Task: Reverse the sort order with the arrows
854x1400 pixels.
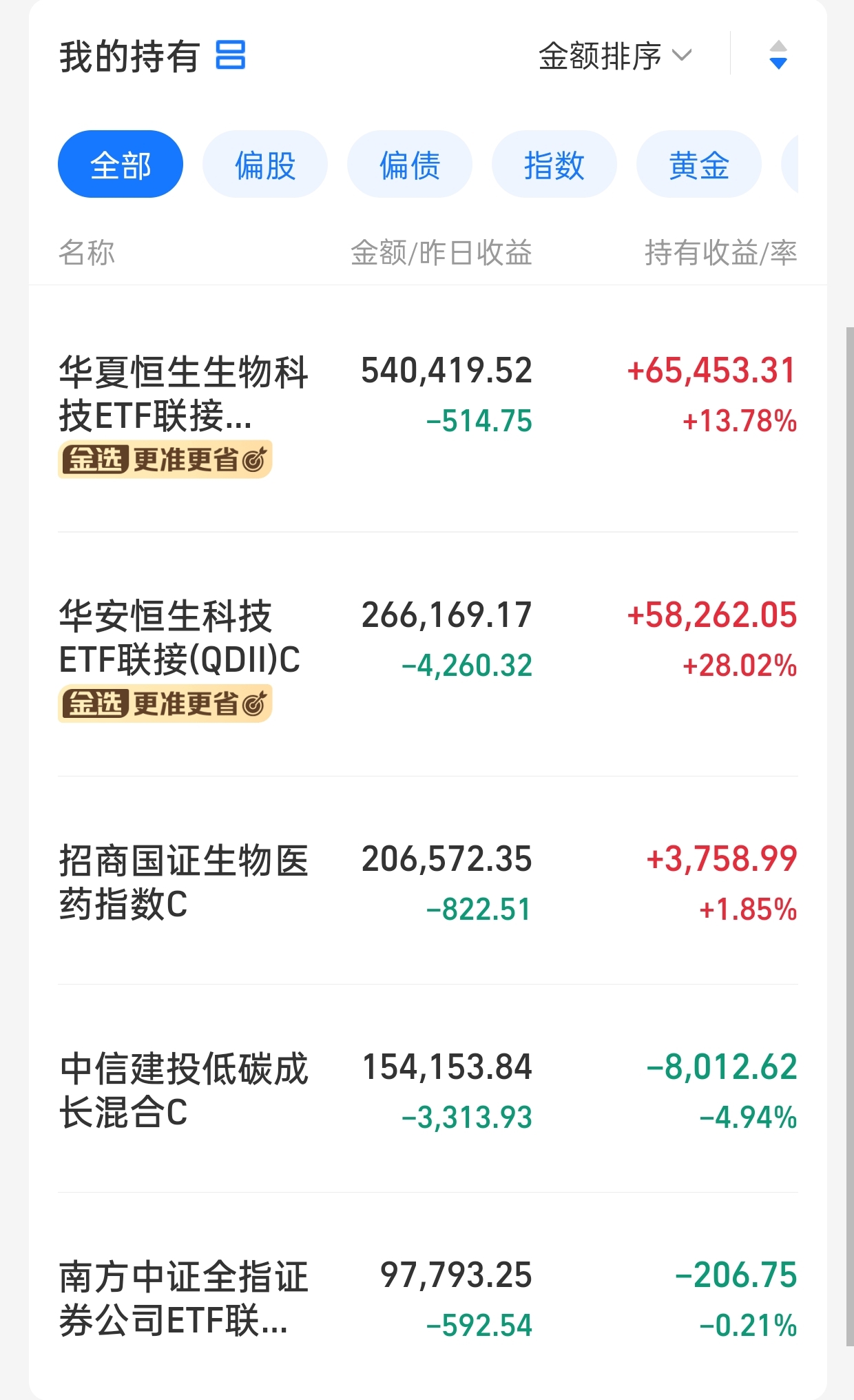Action: [778, 55]
